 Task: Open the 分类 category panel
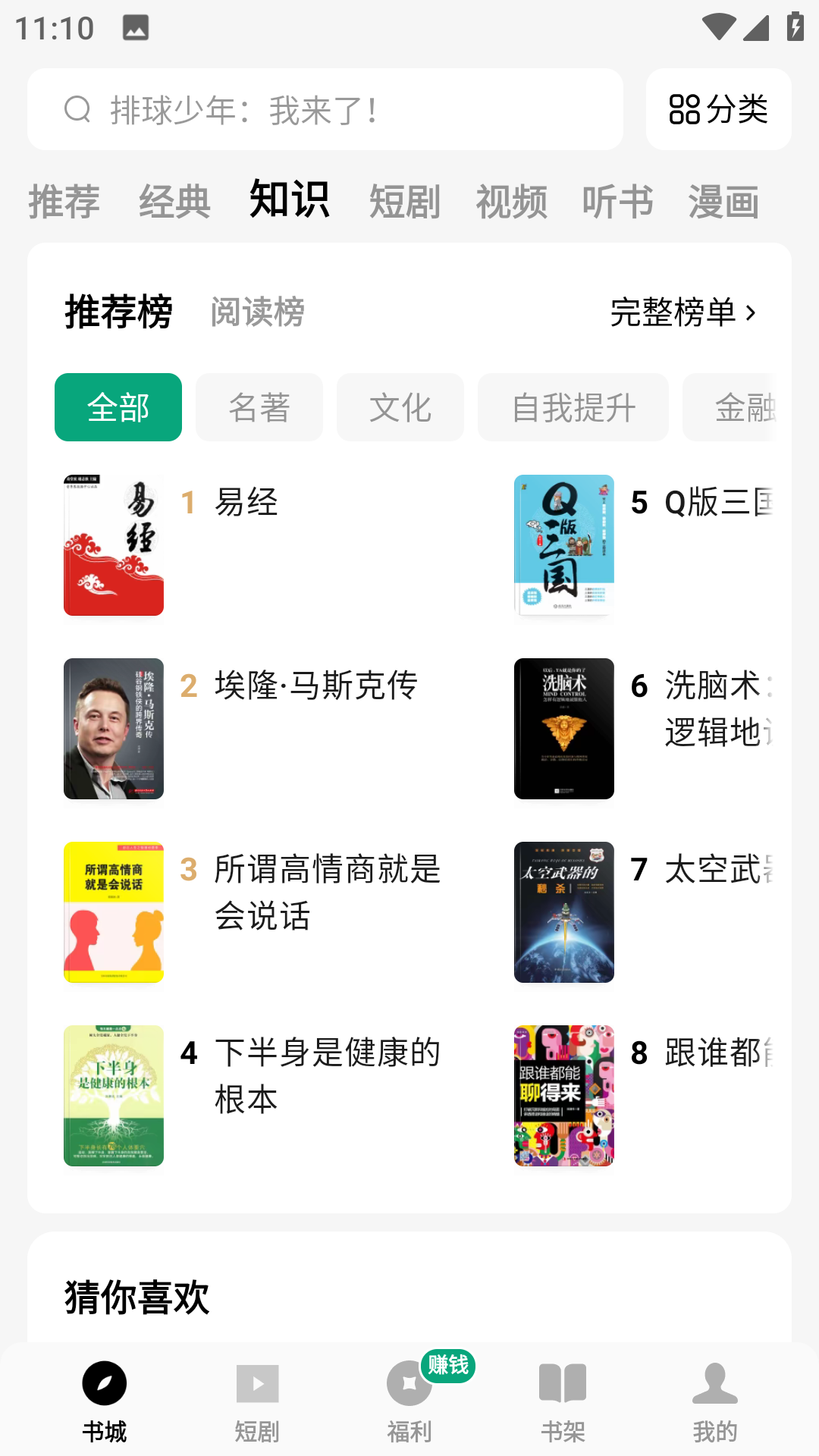717,109
